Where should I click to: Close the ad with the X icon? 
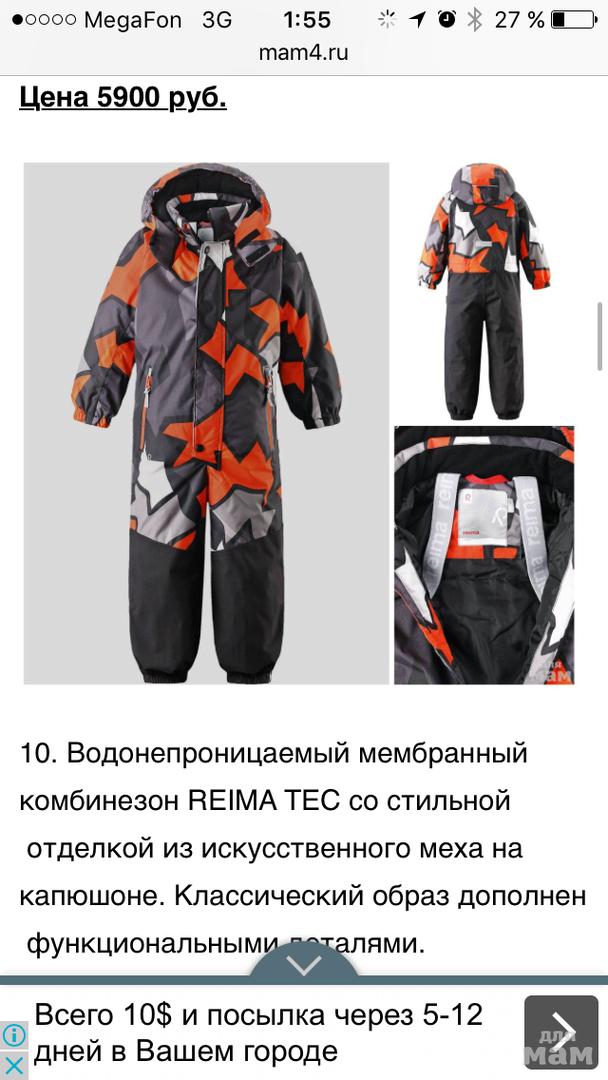[x=13, y=1064]
